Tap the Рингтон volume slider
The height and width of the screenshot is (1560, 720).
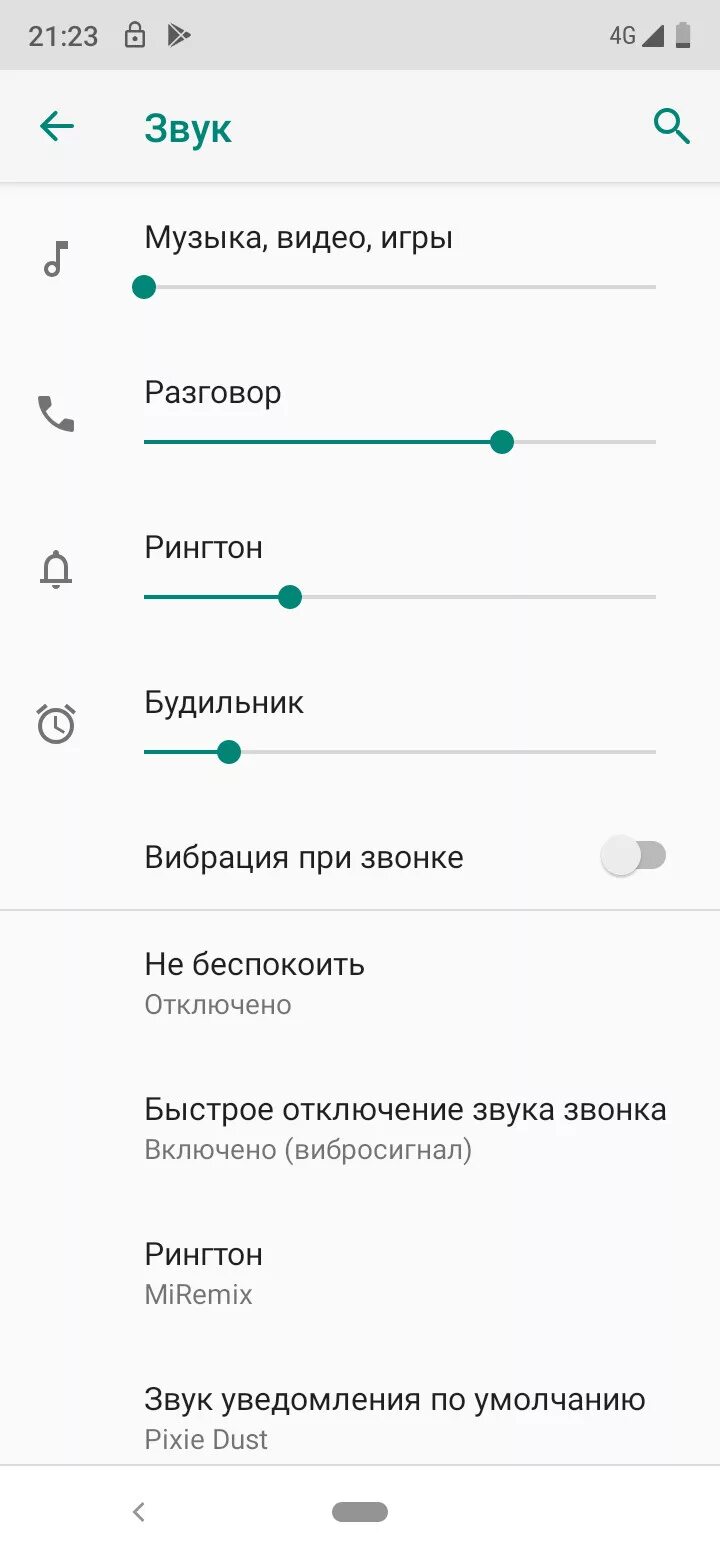click(400, 597)
